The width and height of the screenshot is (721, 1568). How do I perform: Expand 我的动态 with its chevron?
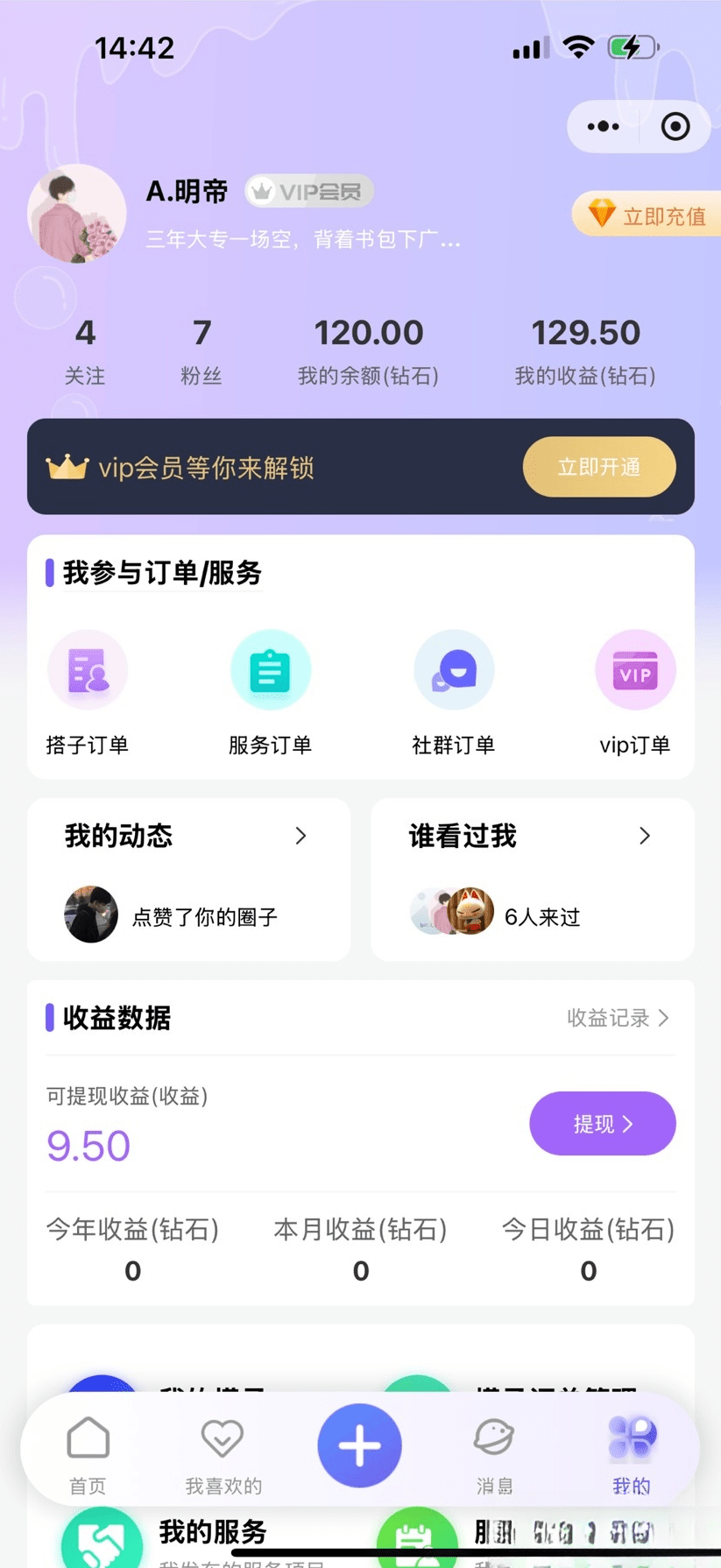(x=300, y=836)
